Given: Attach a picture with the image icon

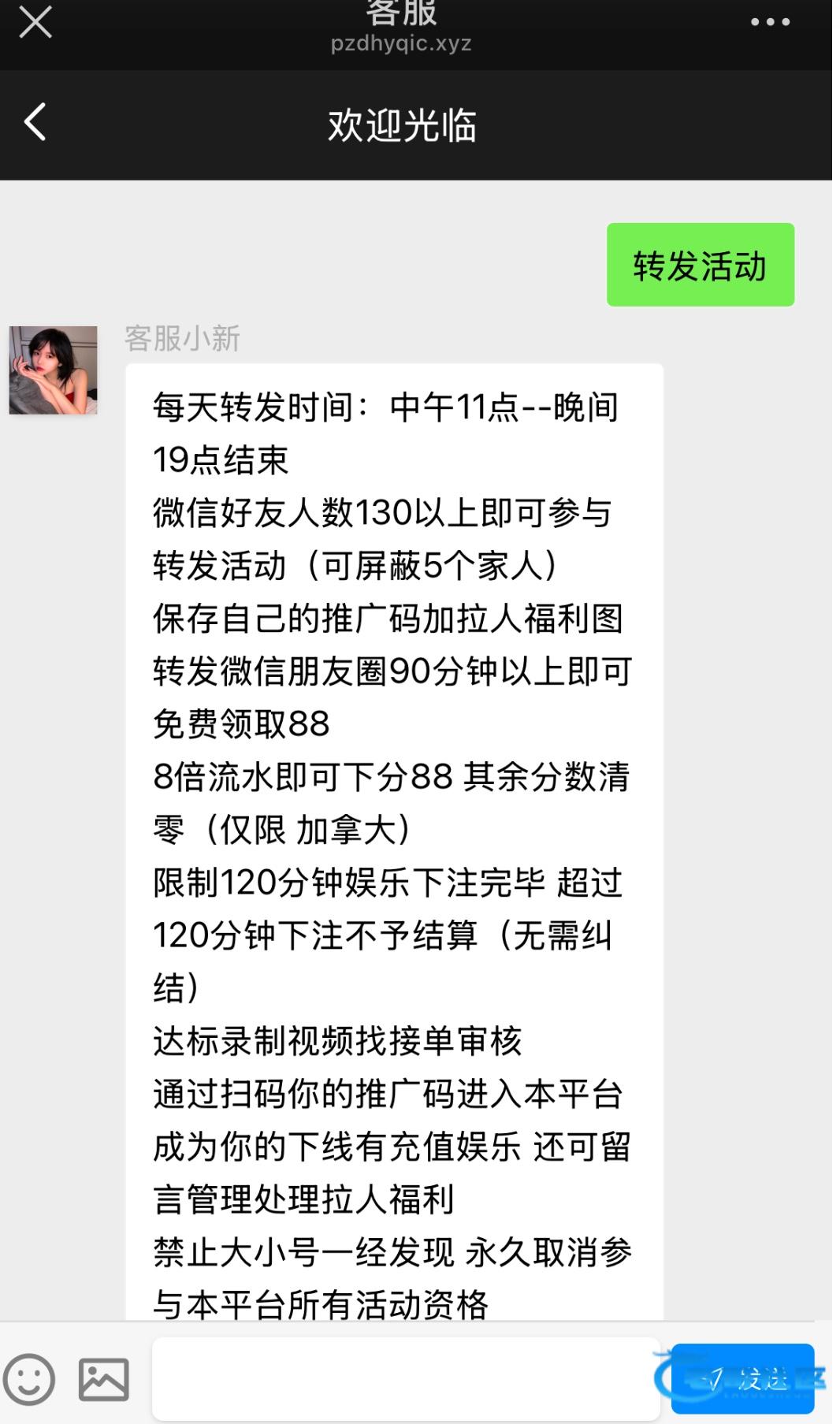Looking at the screenshot, I should [103, 1379].
